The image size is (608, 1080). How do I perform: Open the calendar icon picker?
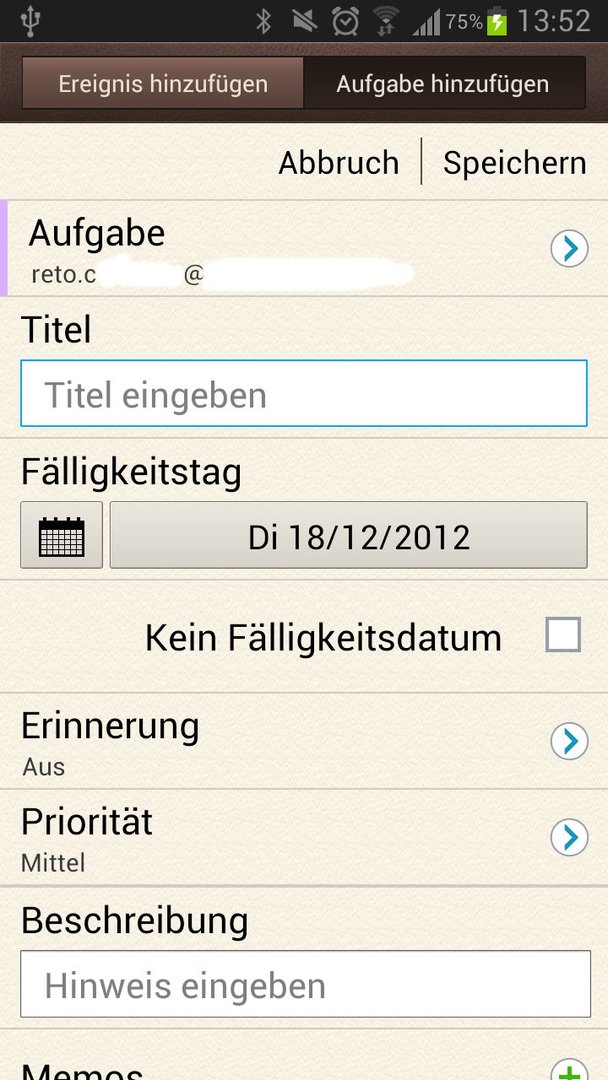(61, 535)
